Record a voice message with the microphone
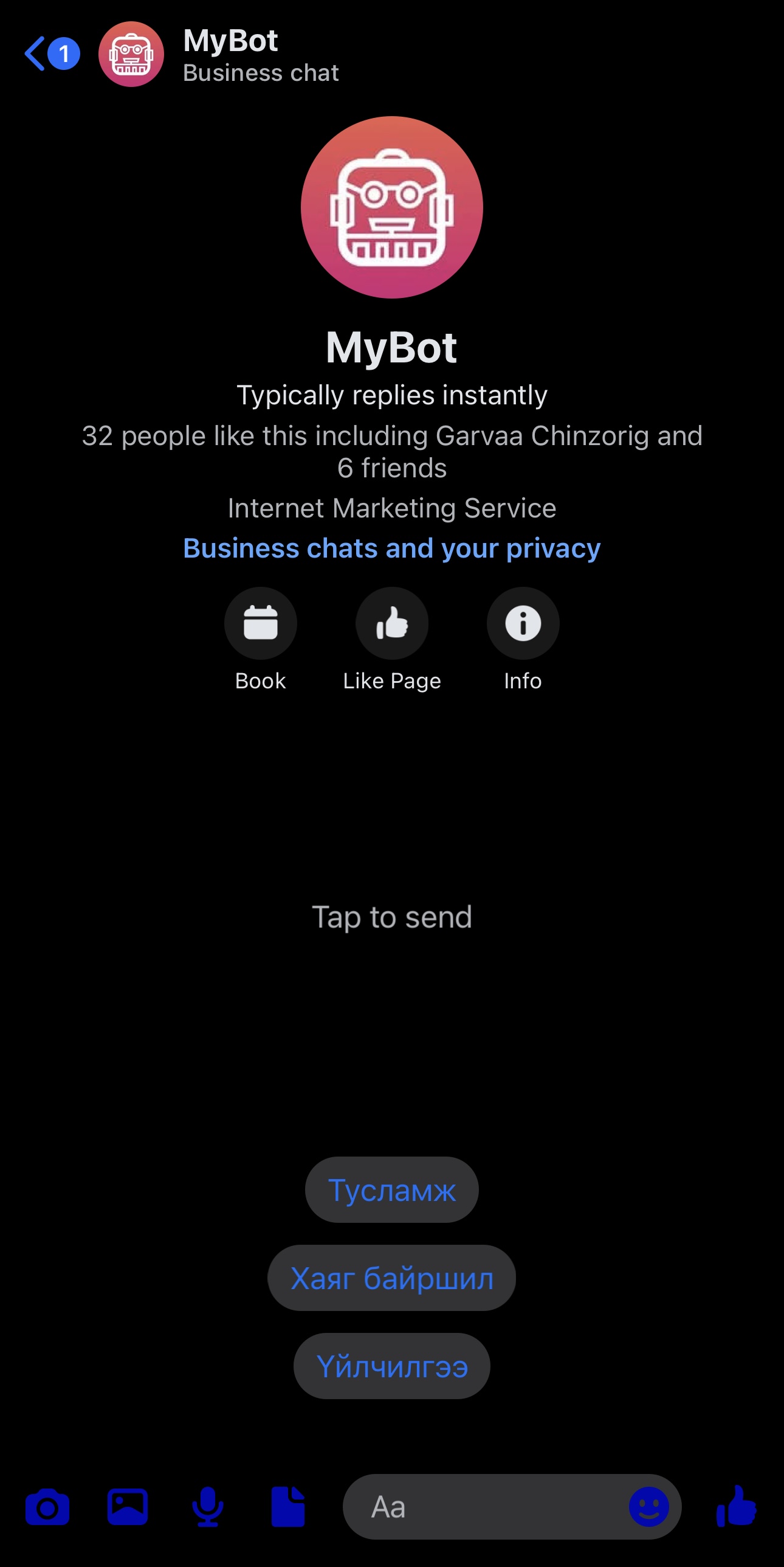This screenshot has height=1567, width=784. [207, 1507]
